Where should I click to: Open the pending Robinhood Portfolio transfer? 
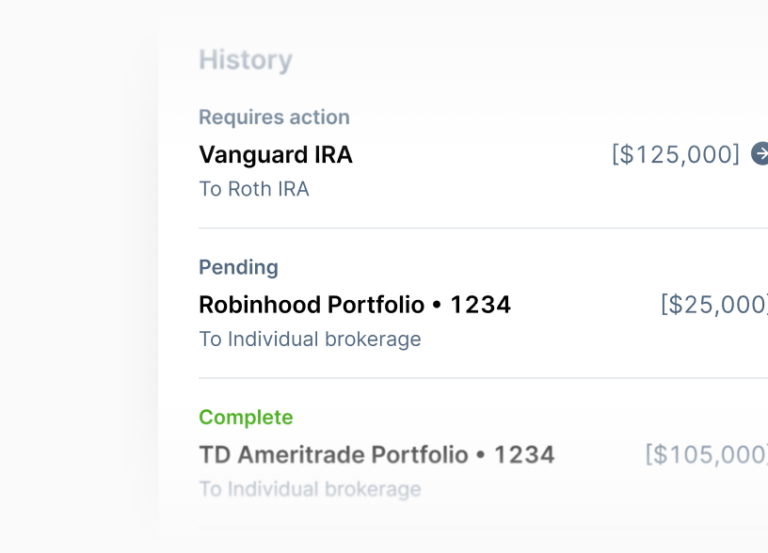(x=355, y=305)
